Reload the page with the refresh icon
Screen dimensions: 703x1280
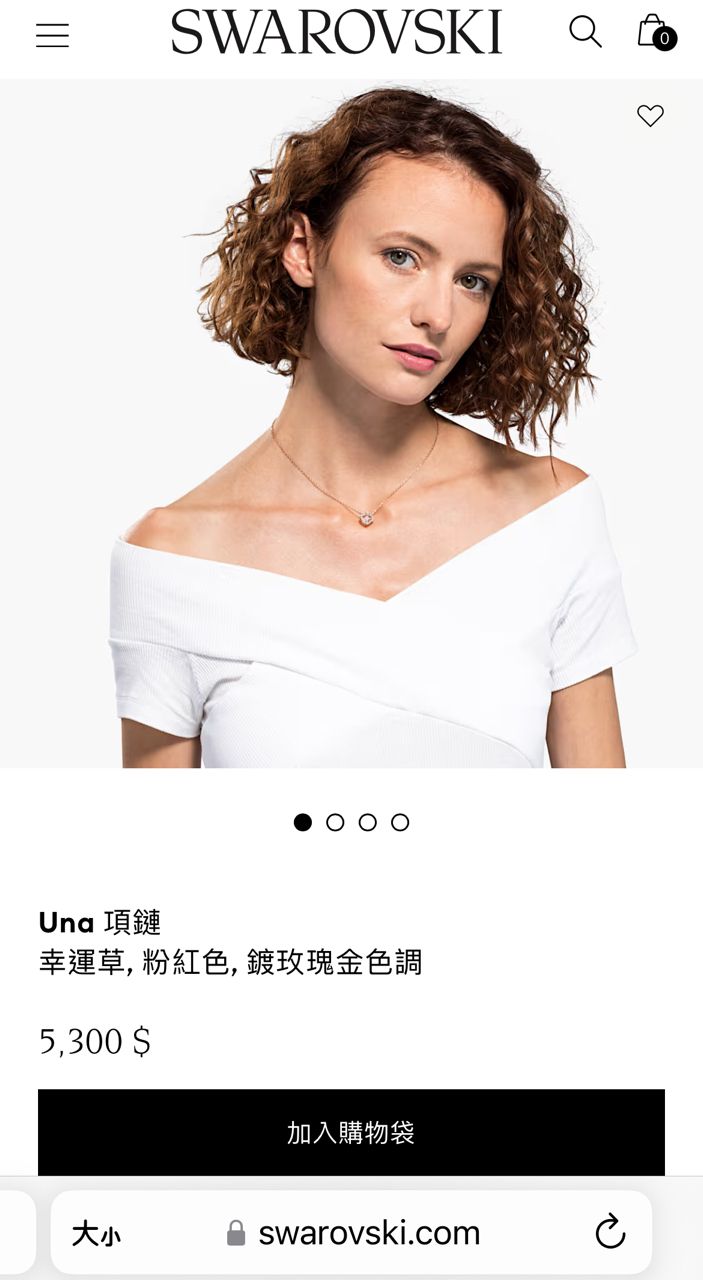pos(610,1233)
